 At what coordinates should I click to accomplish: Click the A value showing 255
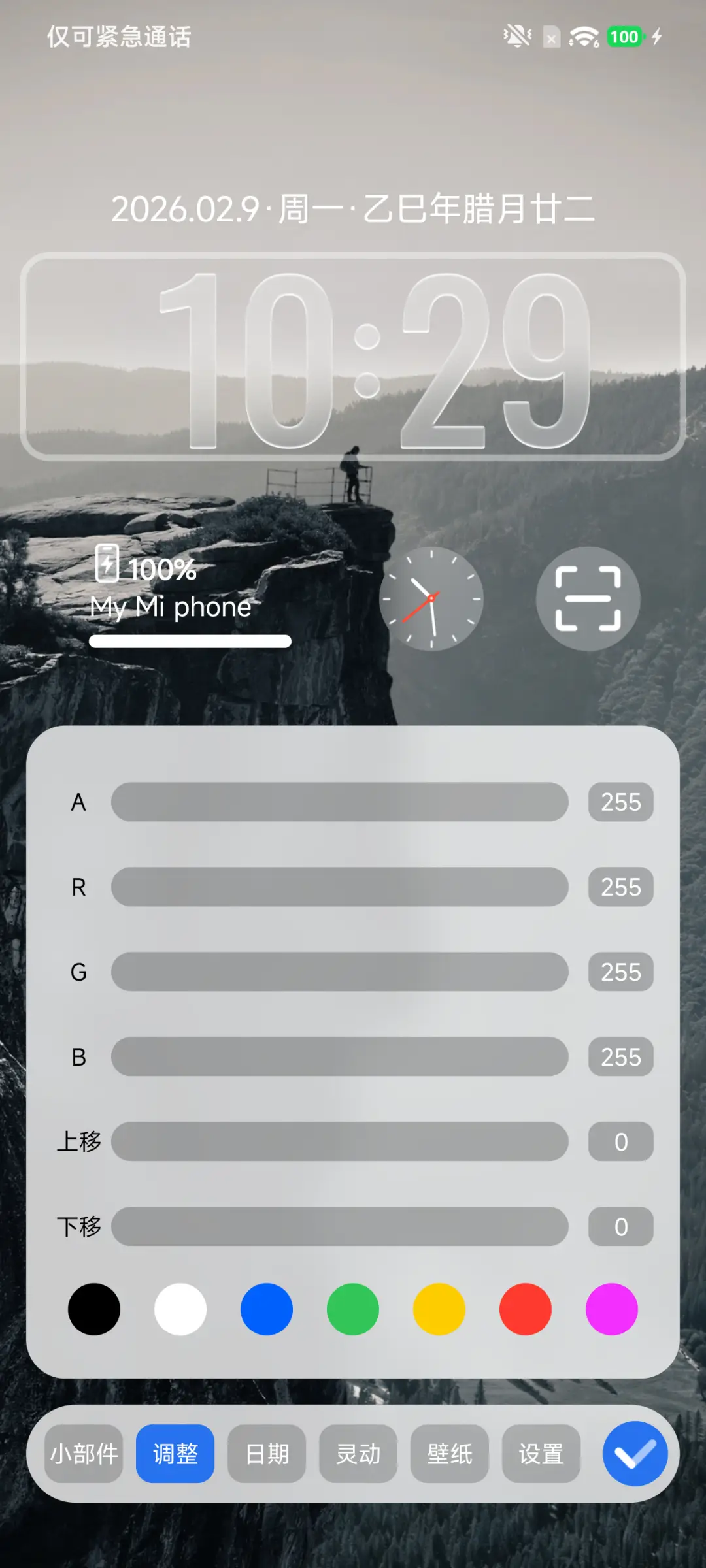click(620, 802)
